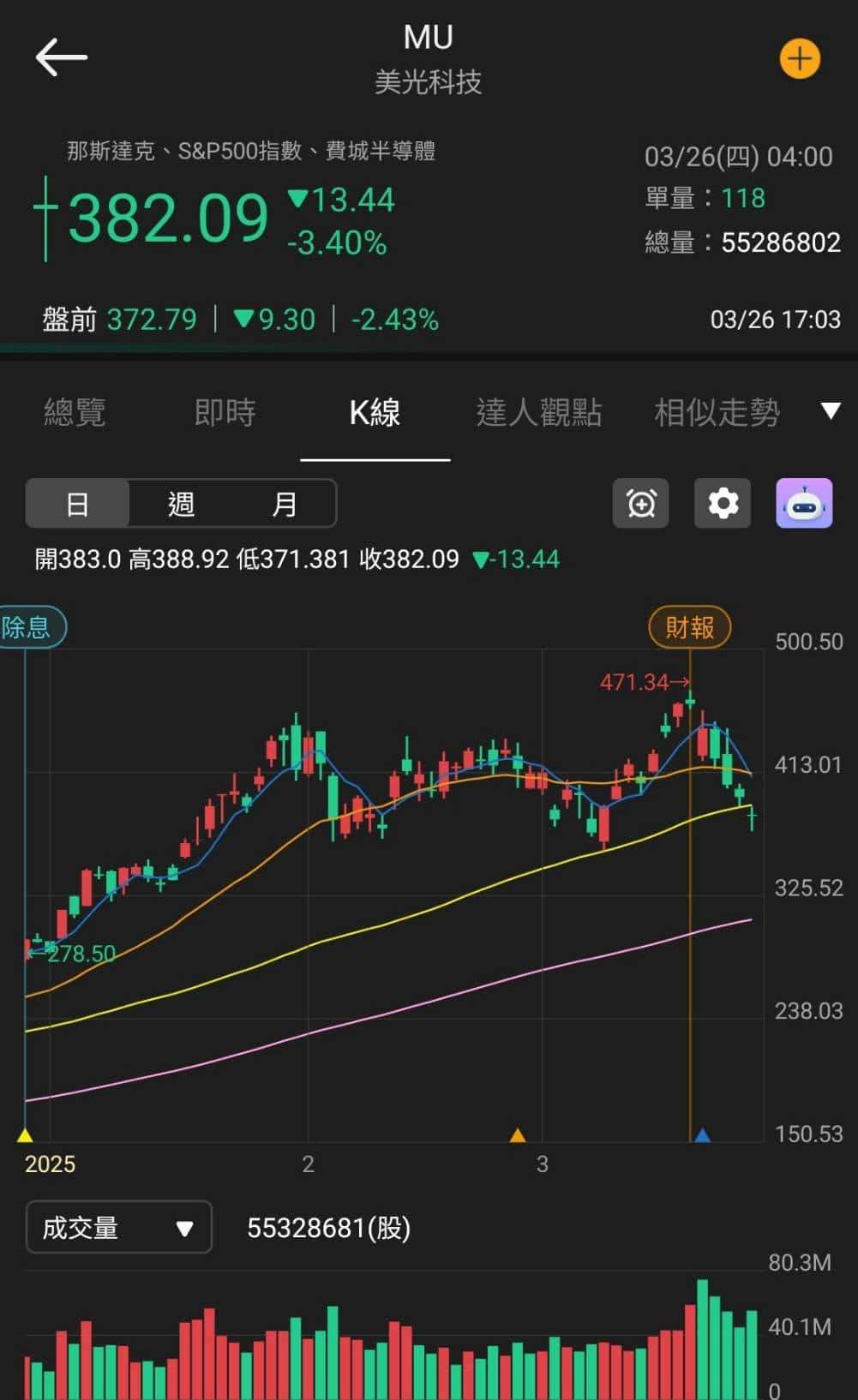This screenshot has height=1400, width=858.
Task: Switch the chart period to 日
Action: tap(78, 504)
